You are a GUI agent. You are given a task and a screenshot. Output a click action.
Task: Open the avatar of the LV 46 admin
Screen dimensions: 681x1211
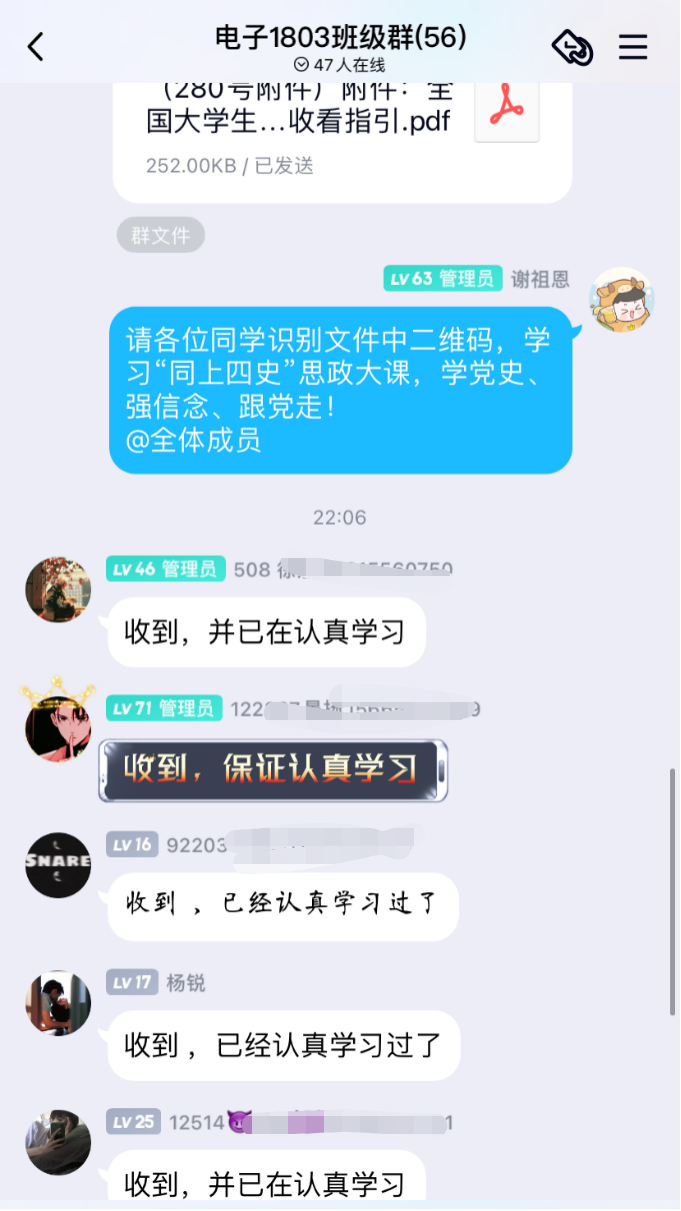click(58, 590)
